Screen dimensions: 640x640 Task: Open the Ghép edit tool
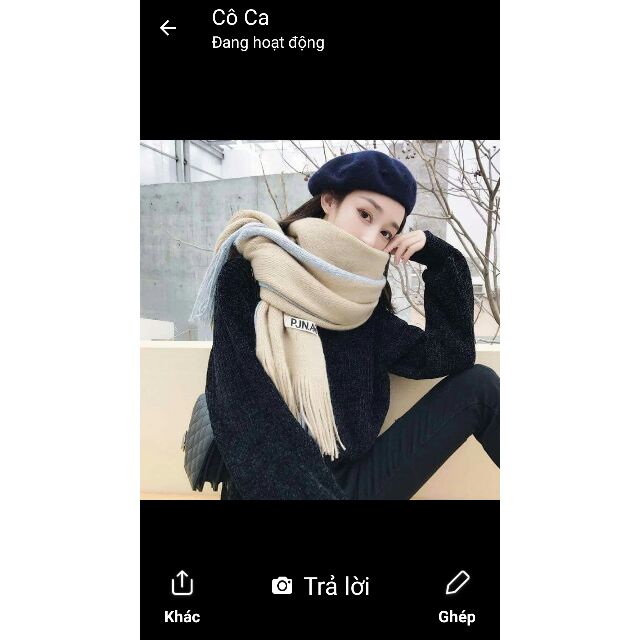(456, 596)
